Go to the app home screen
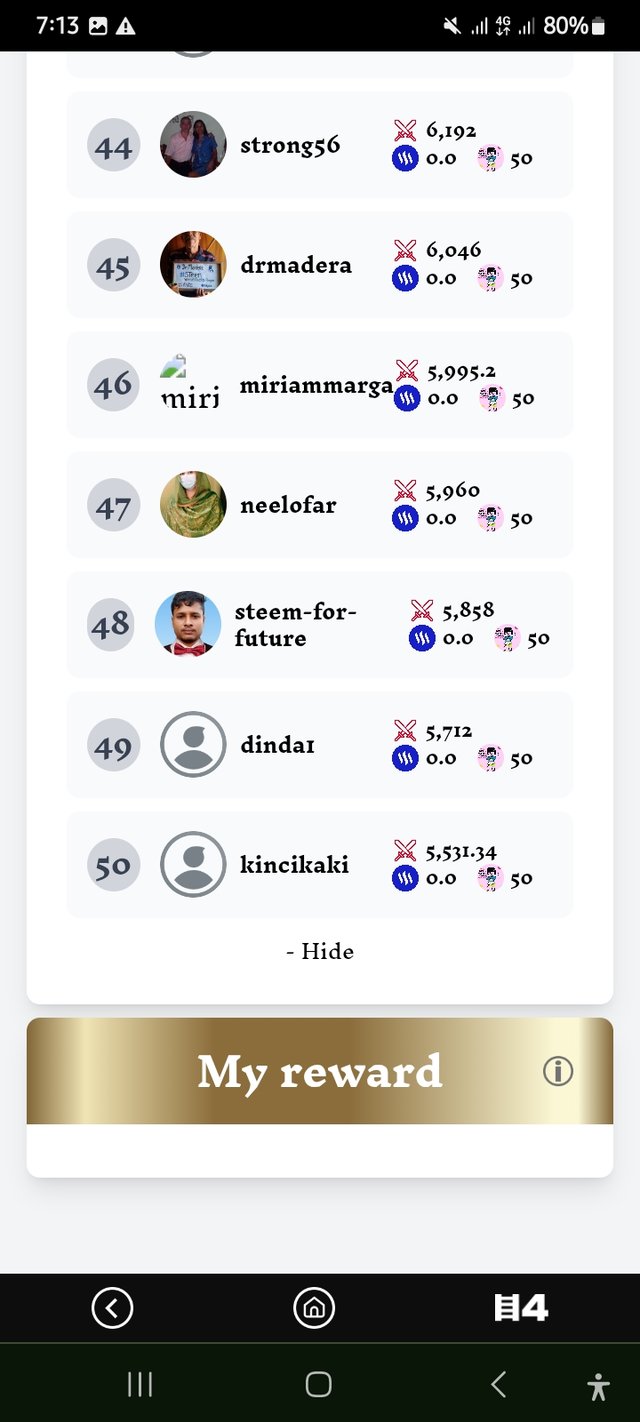Screen dimensions: 640x1422 tap(314, 1307)
